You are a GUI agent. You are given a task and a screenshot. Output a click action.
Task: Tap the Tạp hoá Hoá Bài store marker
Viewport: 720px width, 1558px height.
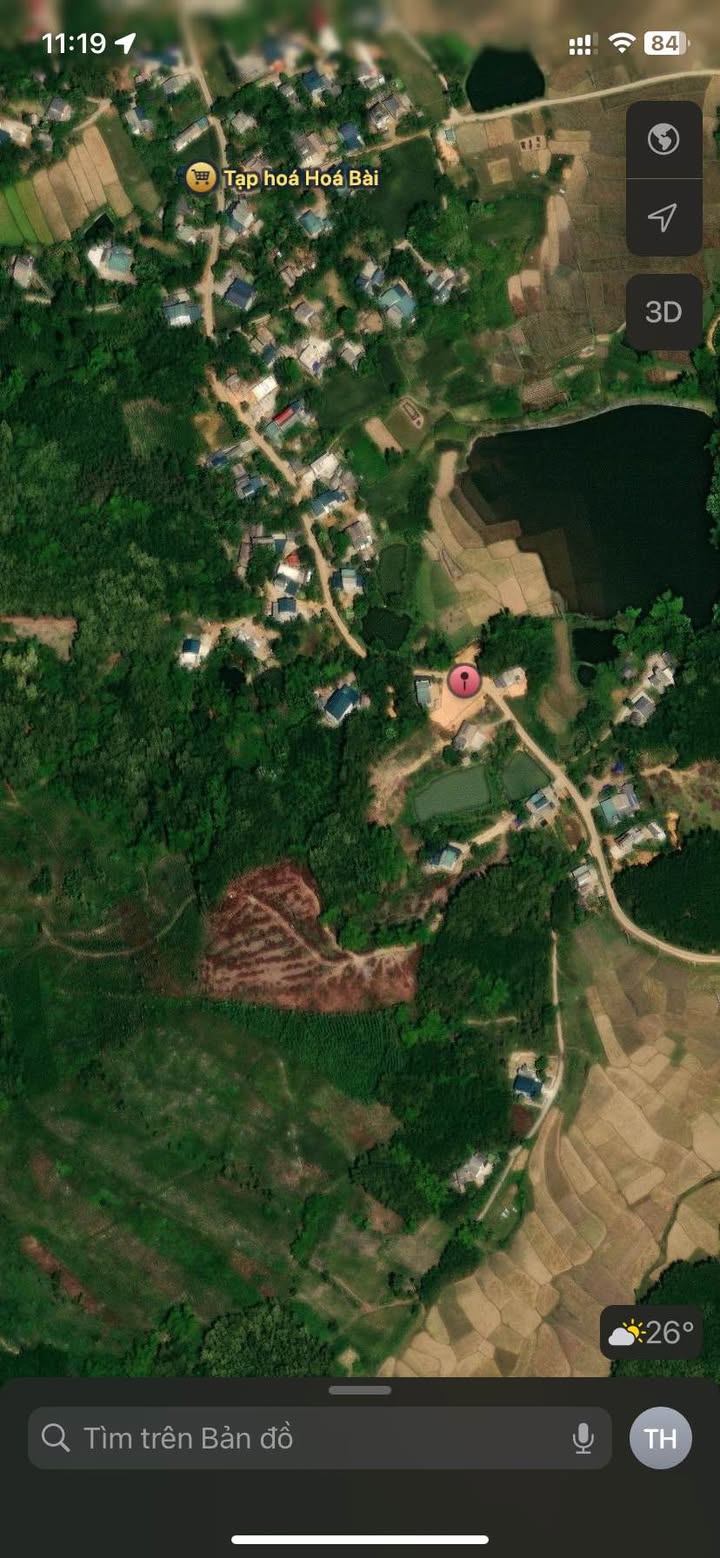202,178
